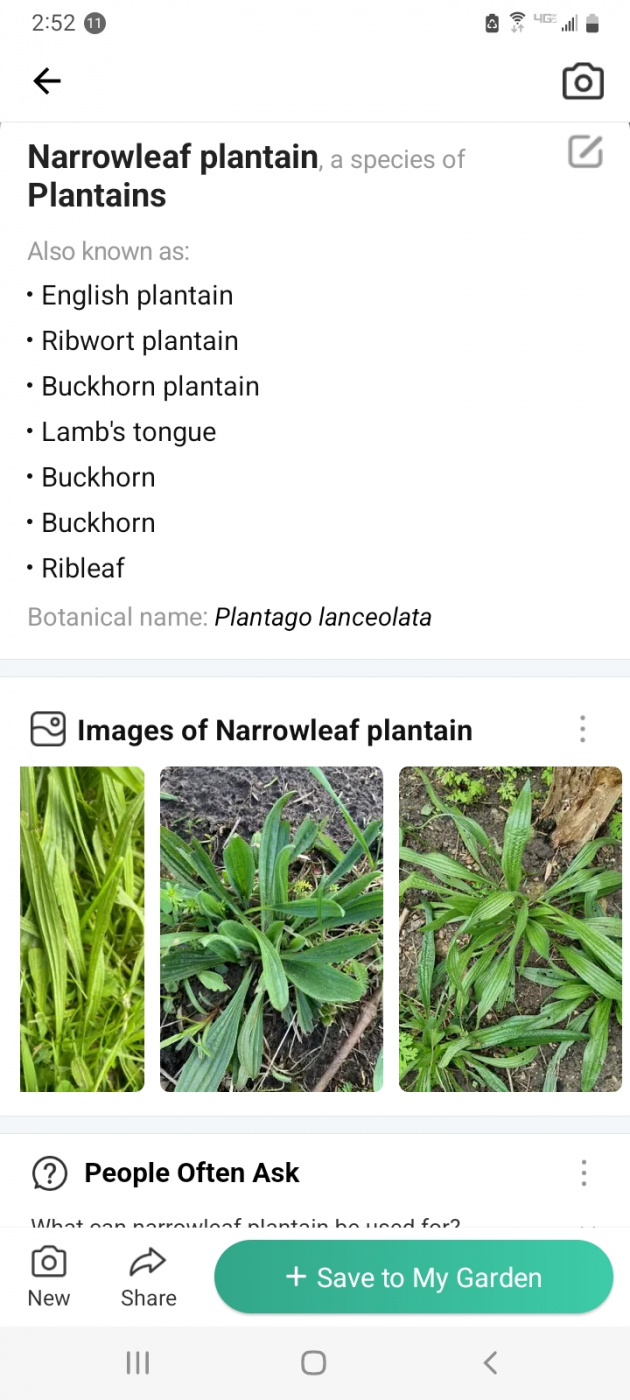630x1400 pixels.
Task: Open the camera from top bar
Action: 582,82
